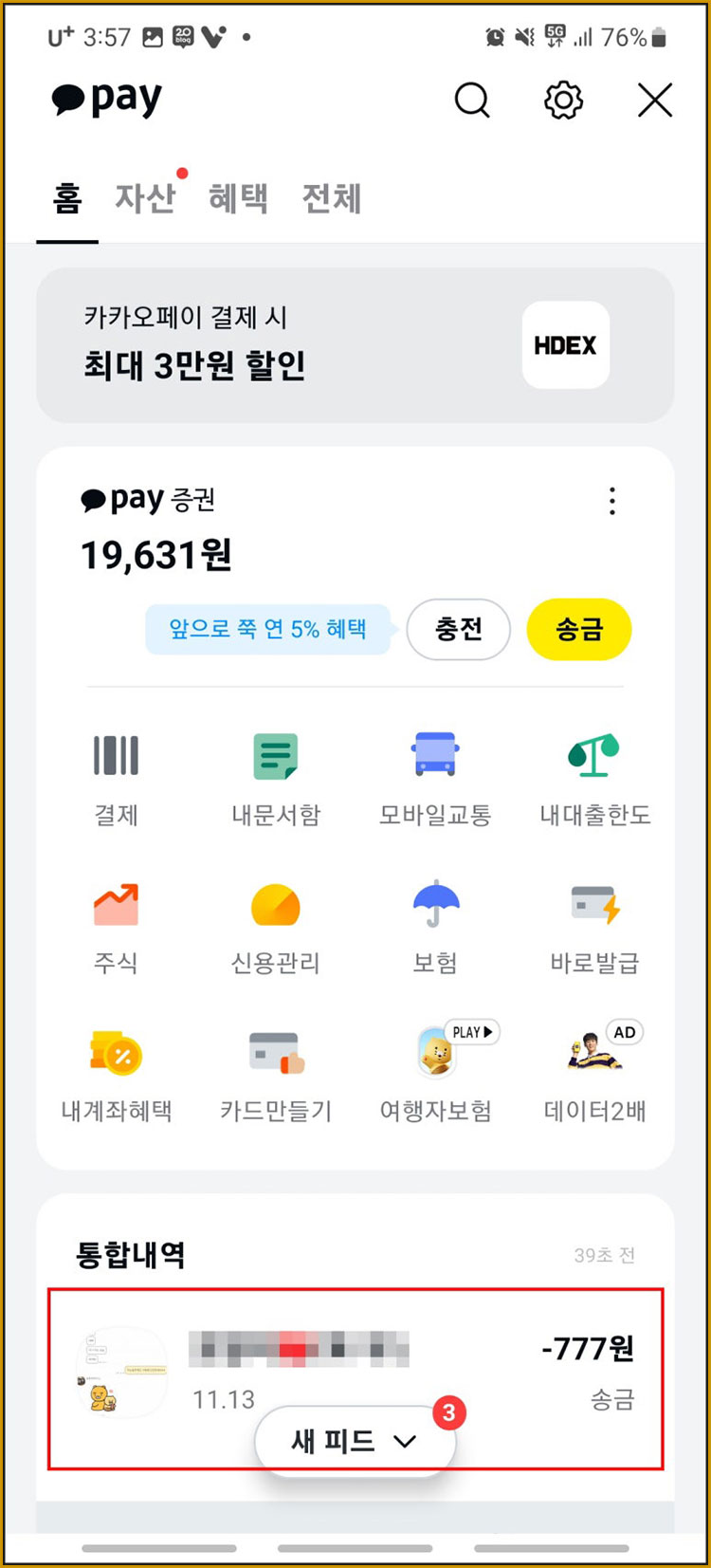The height and width of the screenshot is (1568, 711).
Task: Open the 데이터2배 AD shortcut
Action: (593, 1053)
